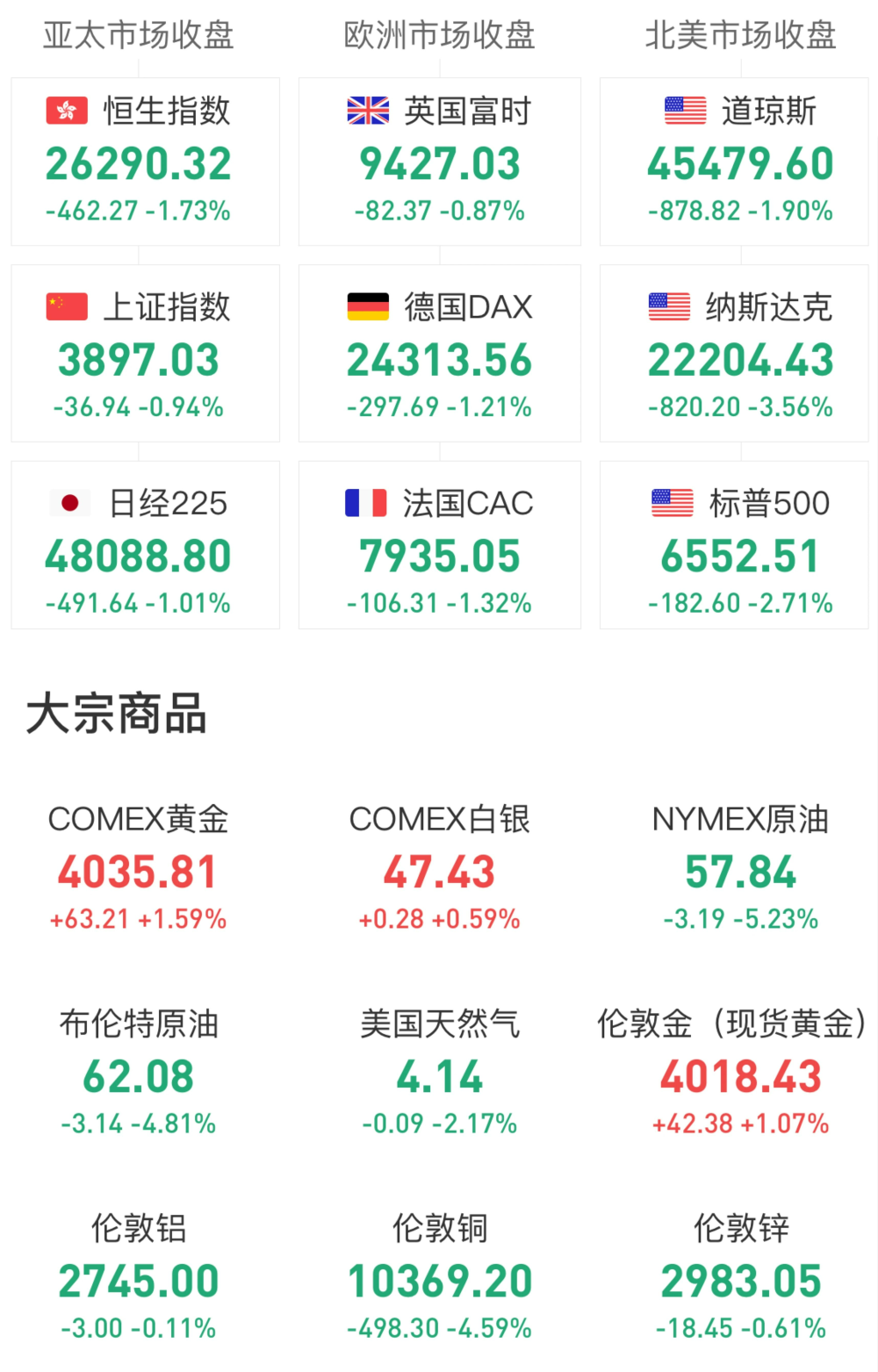This screenshot has height=1372, width=878.
Task: Click the Japan flag icon beside 日经225
Action: [x=68, y=503]
